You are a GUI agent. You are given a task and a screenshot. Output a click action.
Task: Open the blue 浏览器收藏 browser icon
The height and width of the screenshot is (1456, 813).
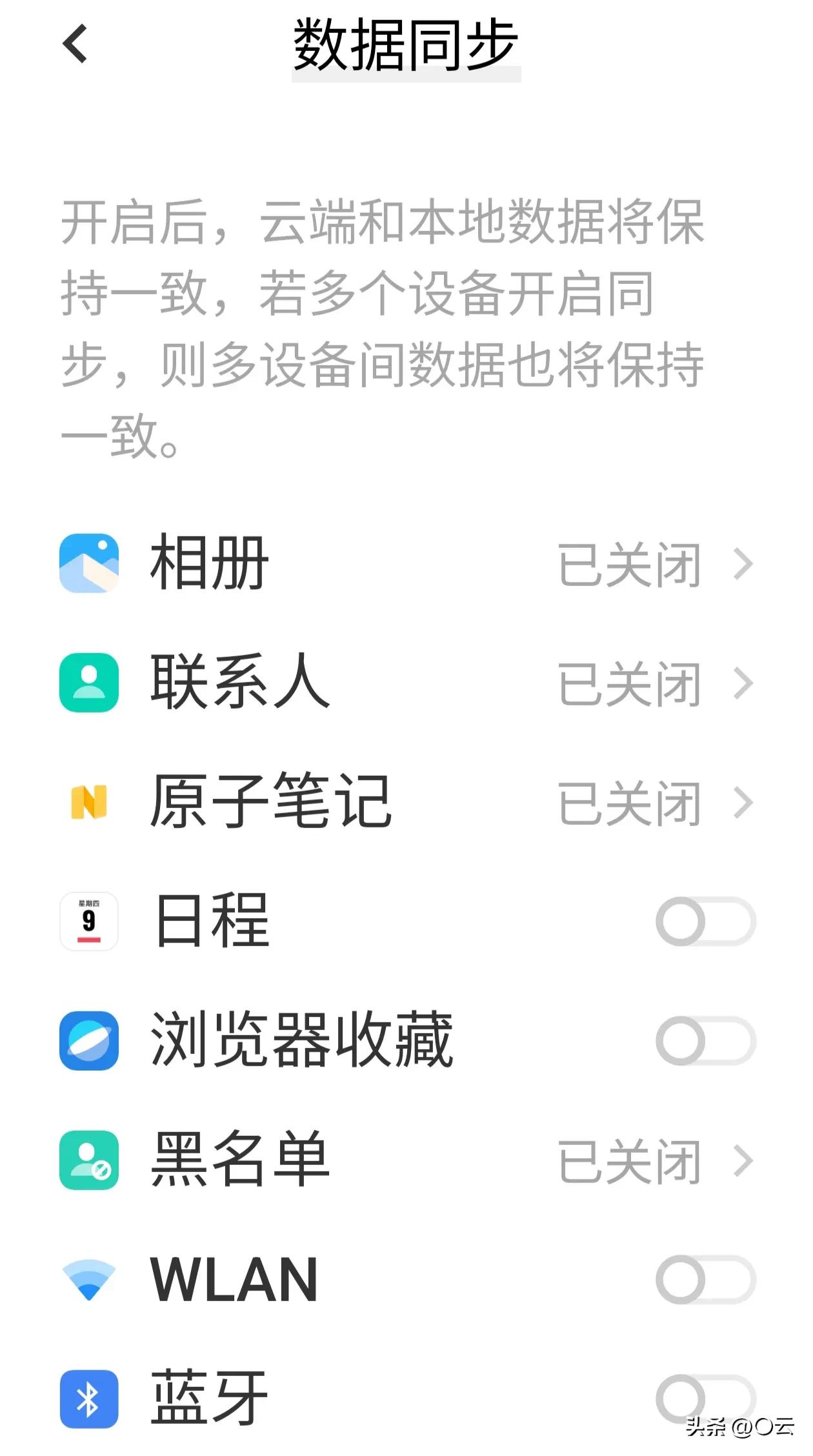(90, 1042)
